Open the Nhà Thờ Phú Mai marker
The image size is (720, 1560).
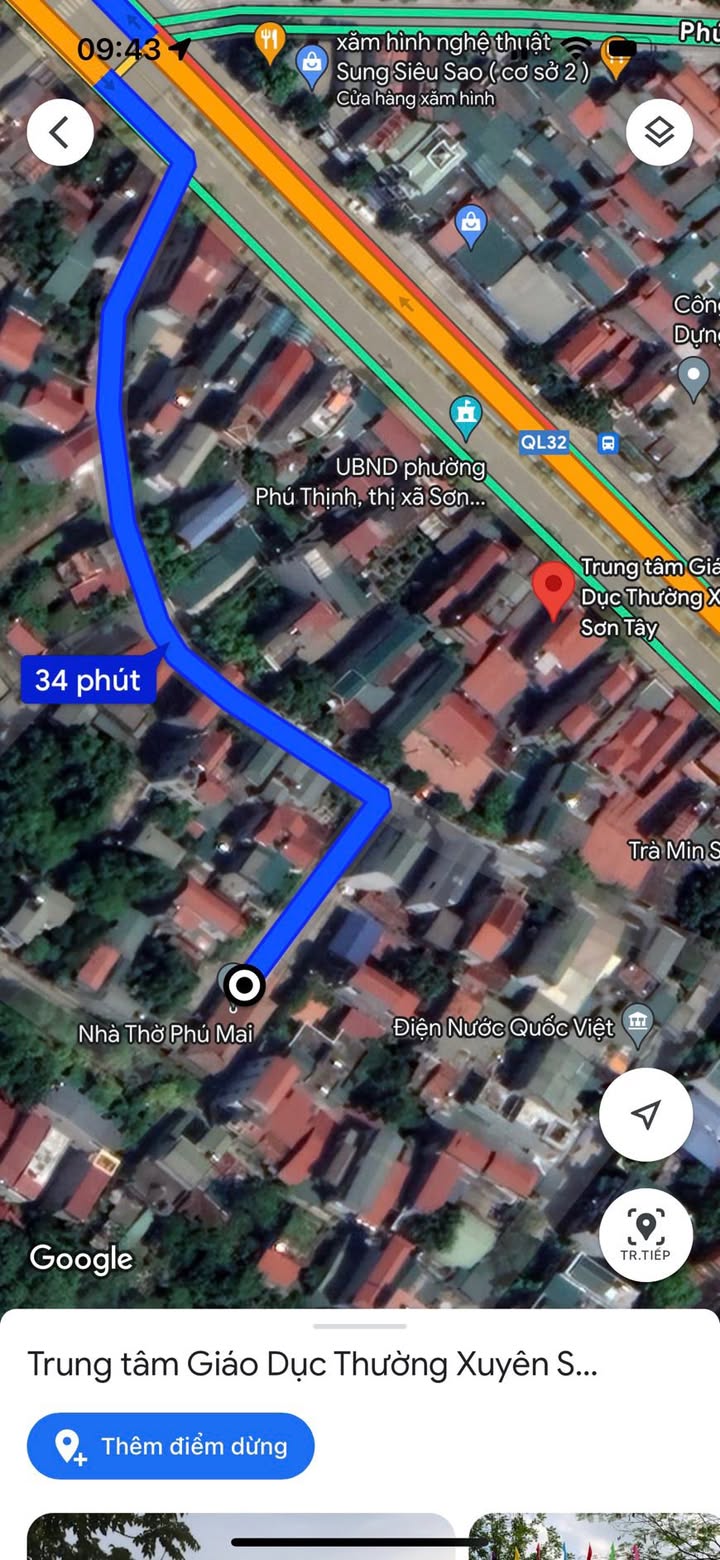coord(232,981)
